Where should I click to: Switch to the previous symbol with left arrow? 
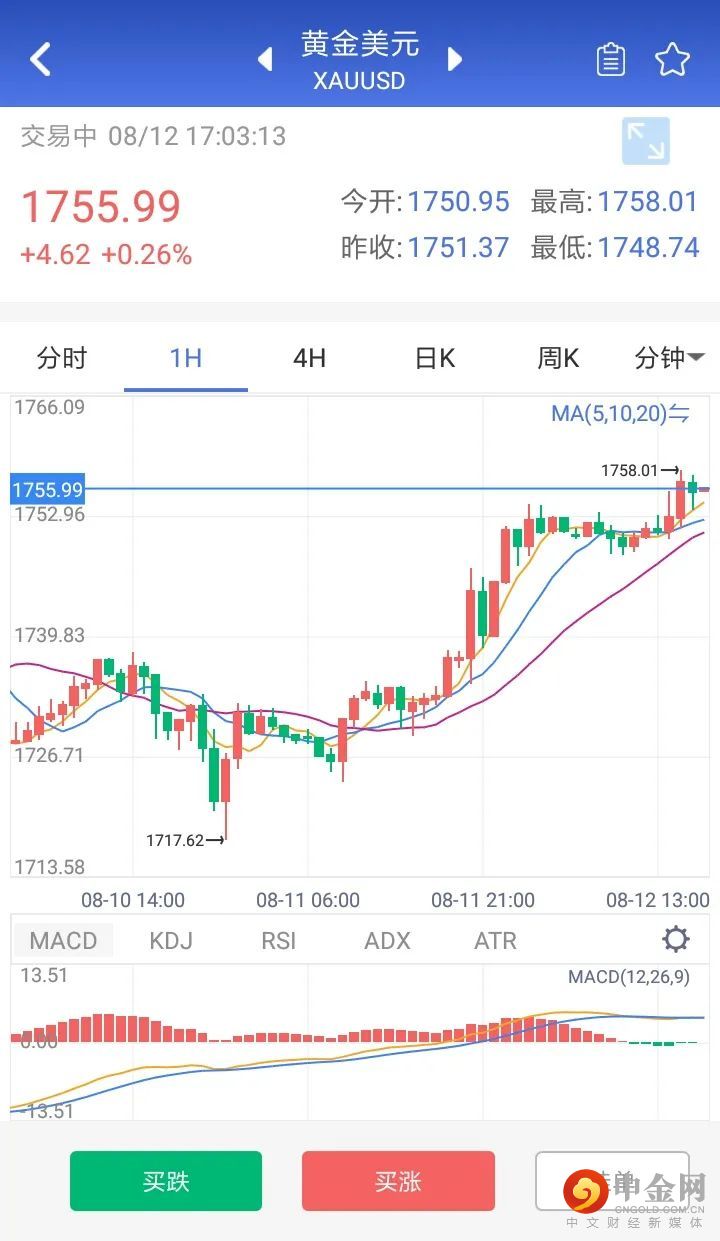(265, 59)
